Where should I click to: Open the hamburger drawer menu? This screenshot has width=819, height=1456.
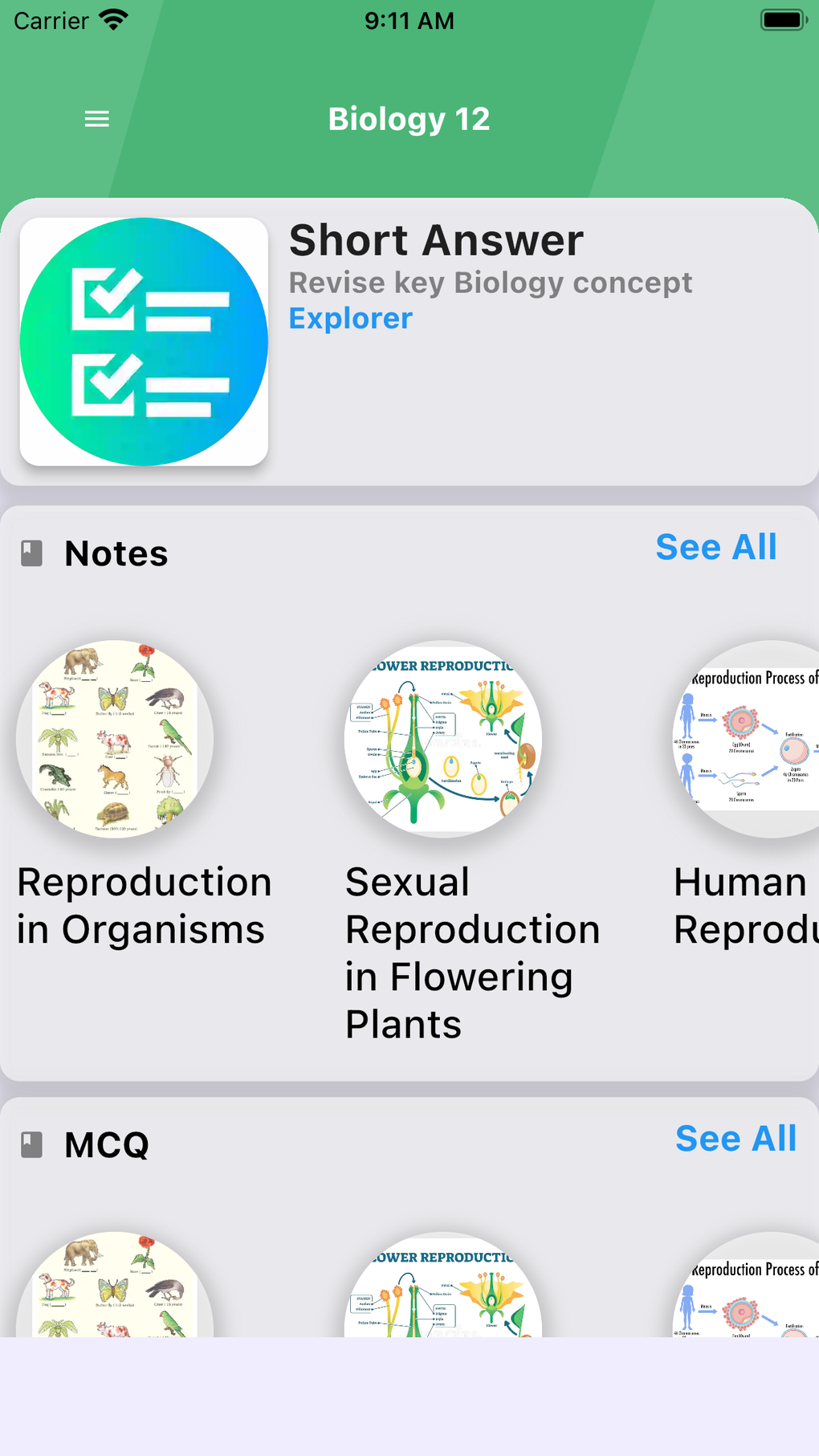pyautogui.click(x=97, y=119)
